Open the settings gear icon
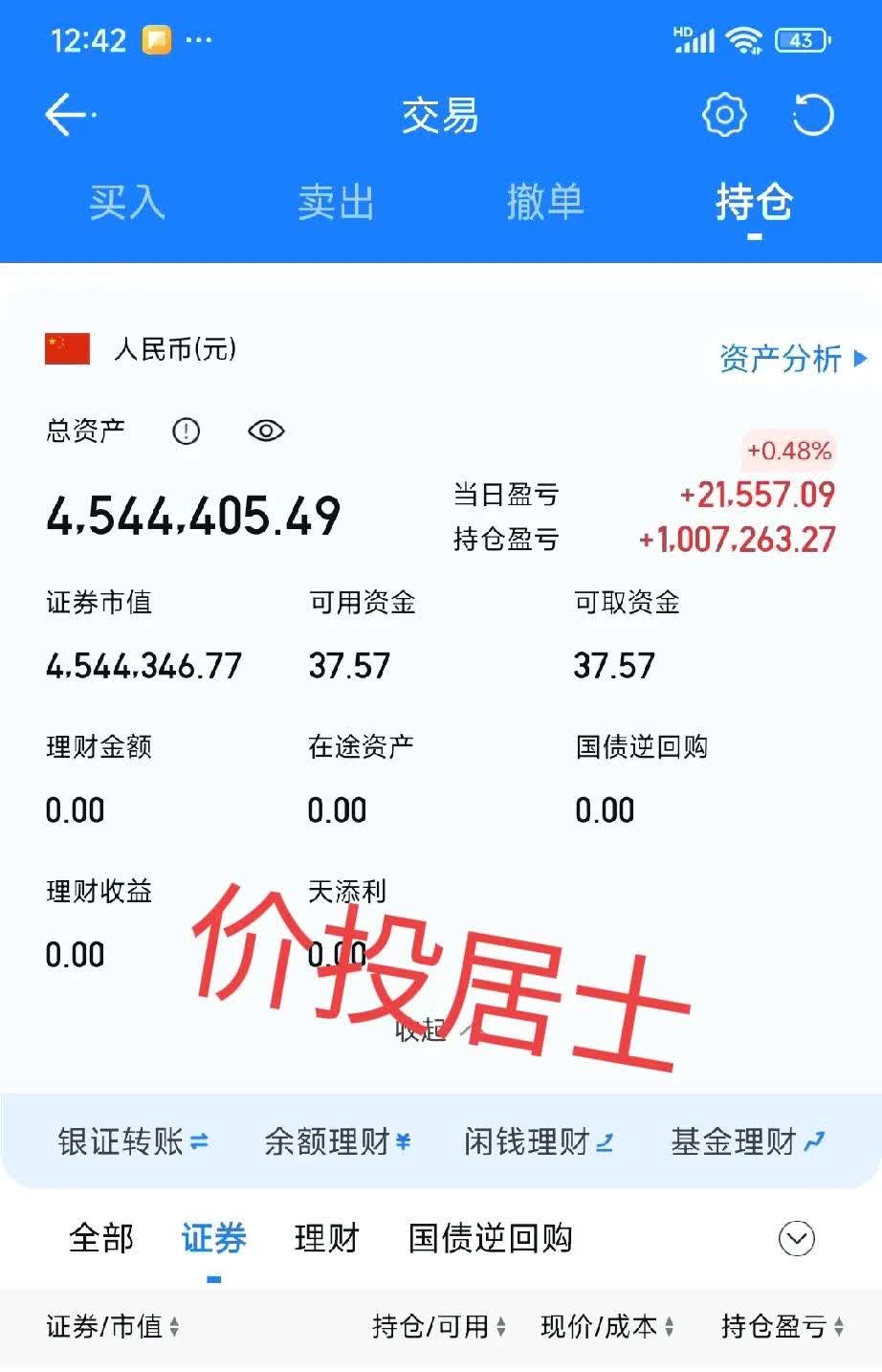 [724, 114]
